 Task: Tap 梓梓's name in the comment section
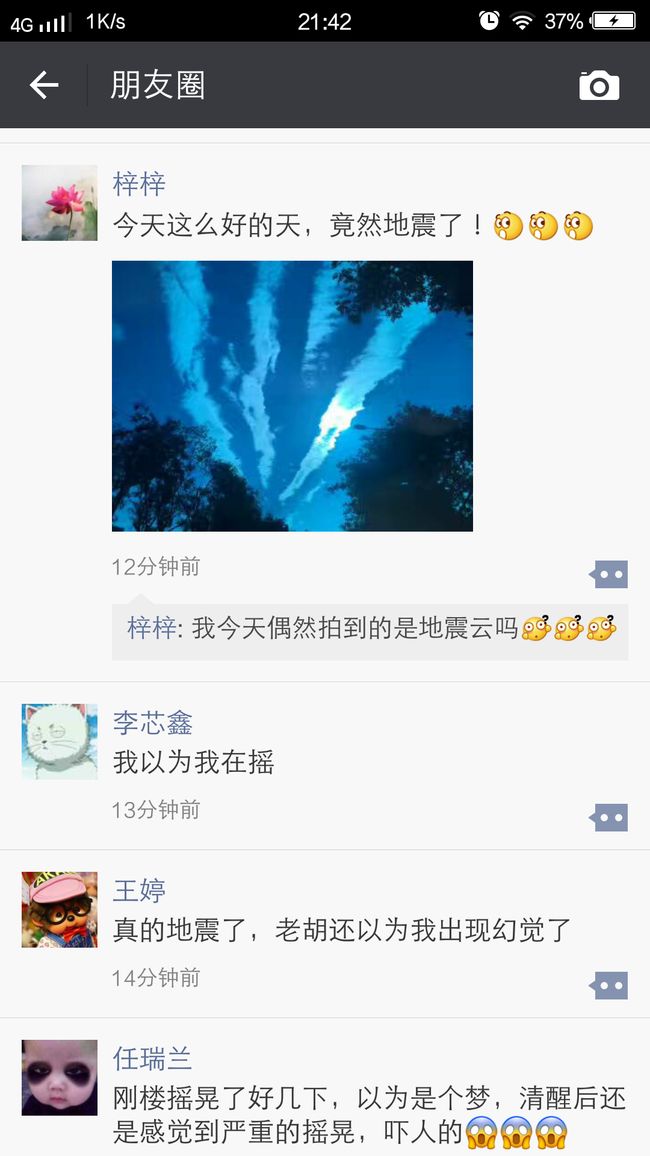pos(152,629)
